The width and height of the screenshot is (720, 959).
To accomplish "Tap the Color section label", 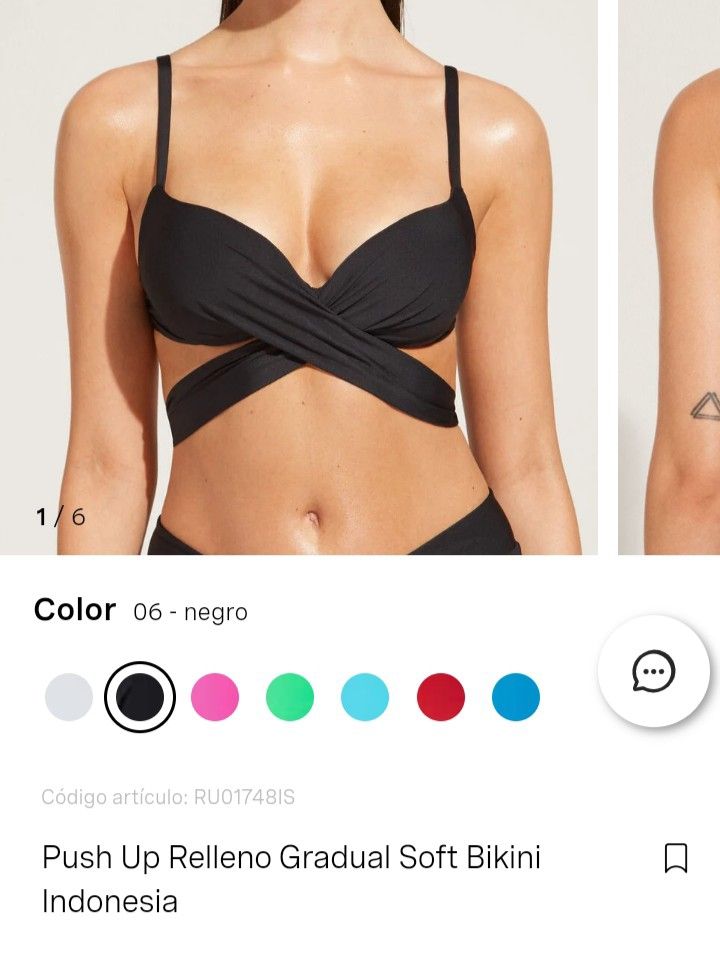I will pyautogui.click(x=74, y=610).
